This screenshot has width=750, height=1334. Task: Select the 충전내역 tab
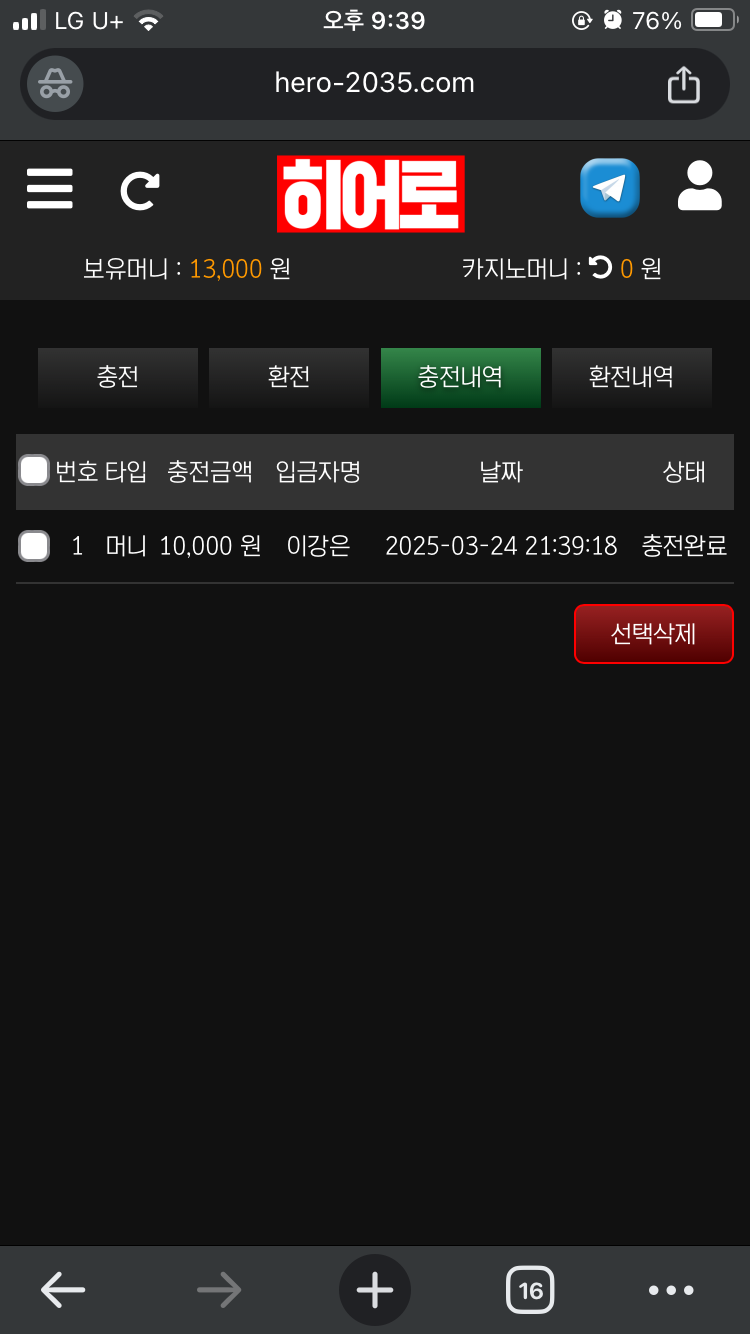coord(460,377)
